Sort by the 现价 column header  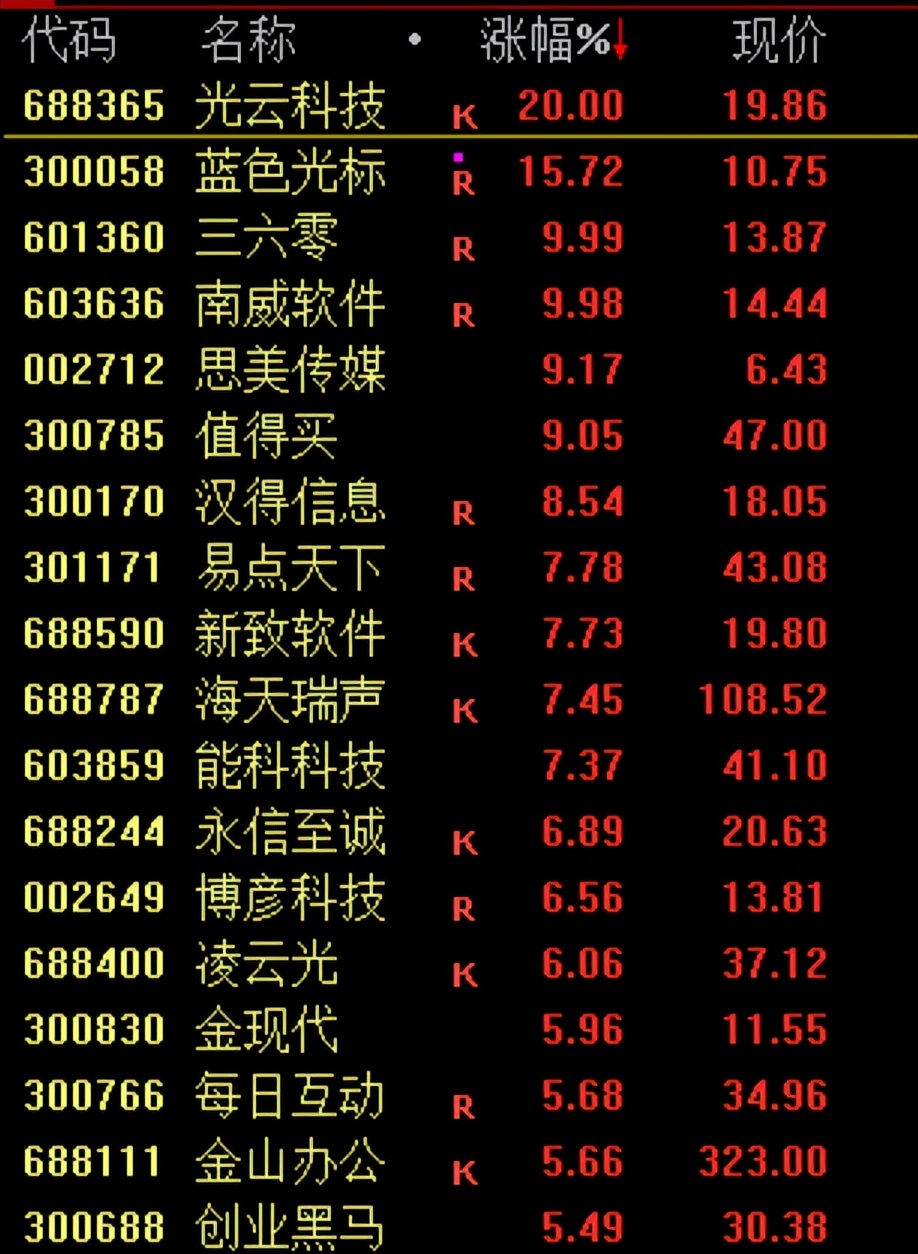(x=779, y=41)
